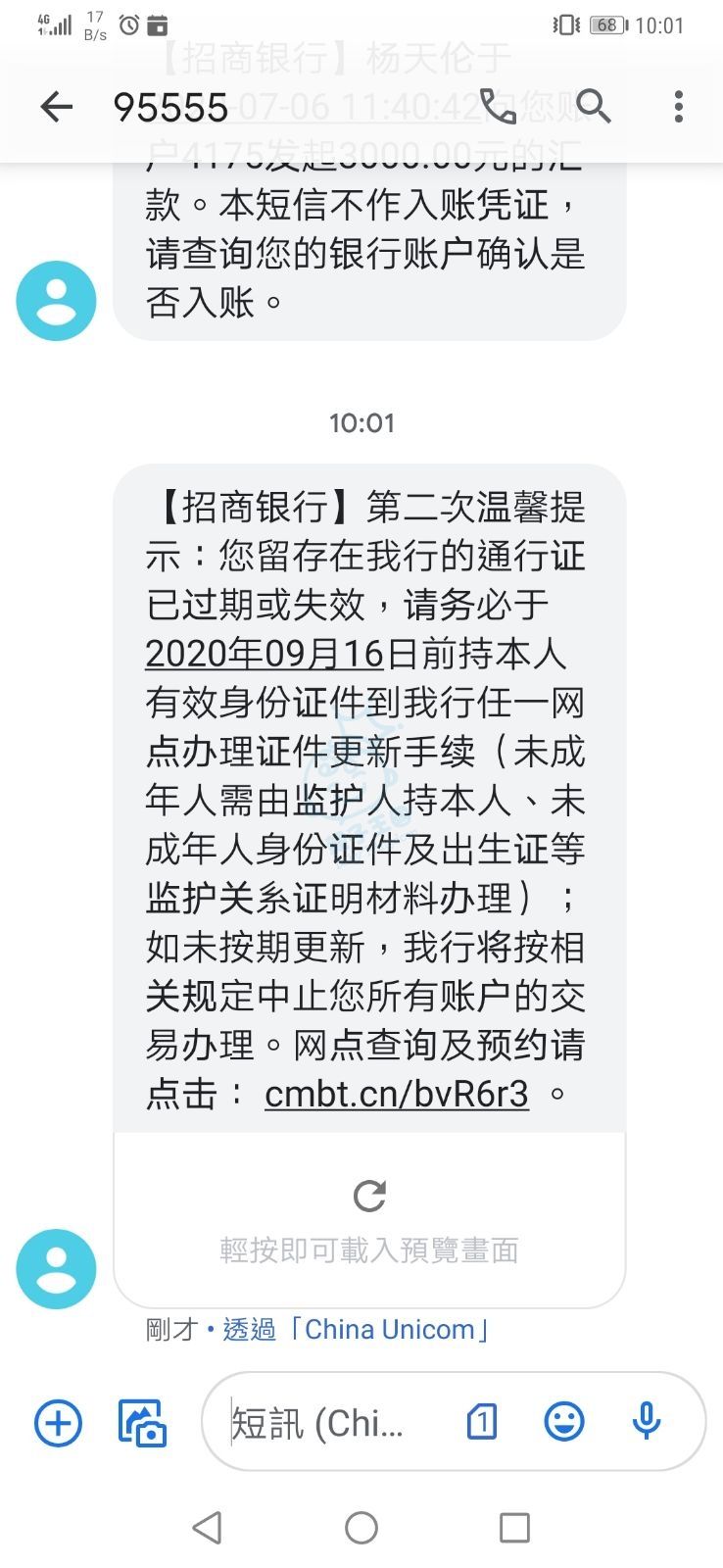This screenshot has height=1568, width=723.
Task: Attach a photo from gallery or camera
Action: [142, 1423]
